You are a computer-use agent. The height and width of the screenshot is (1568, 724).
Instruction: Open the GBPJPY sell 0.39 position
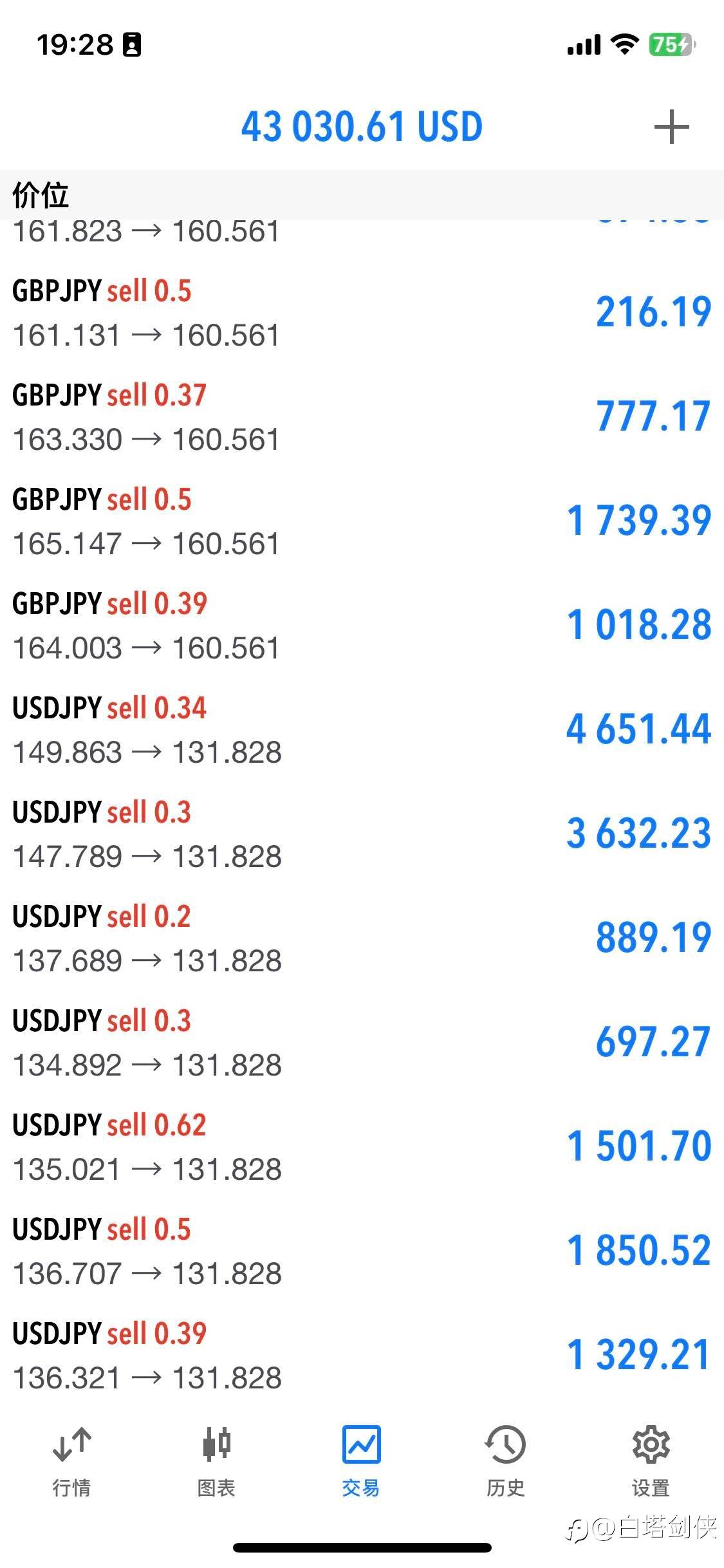click(x=362, y=626)
